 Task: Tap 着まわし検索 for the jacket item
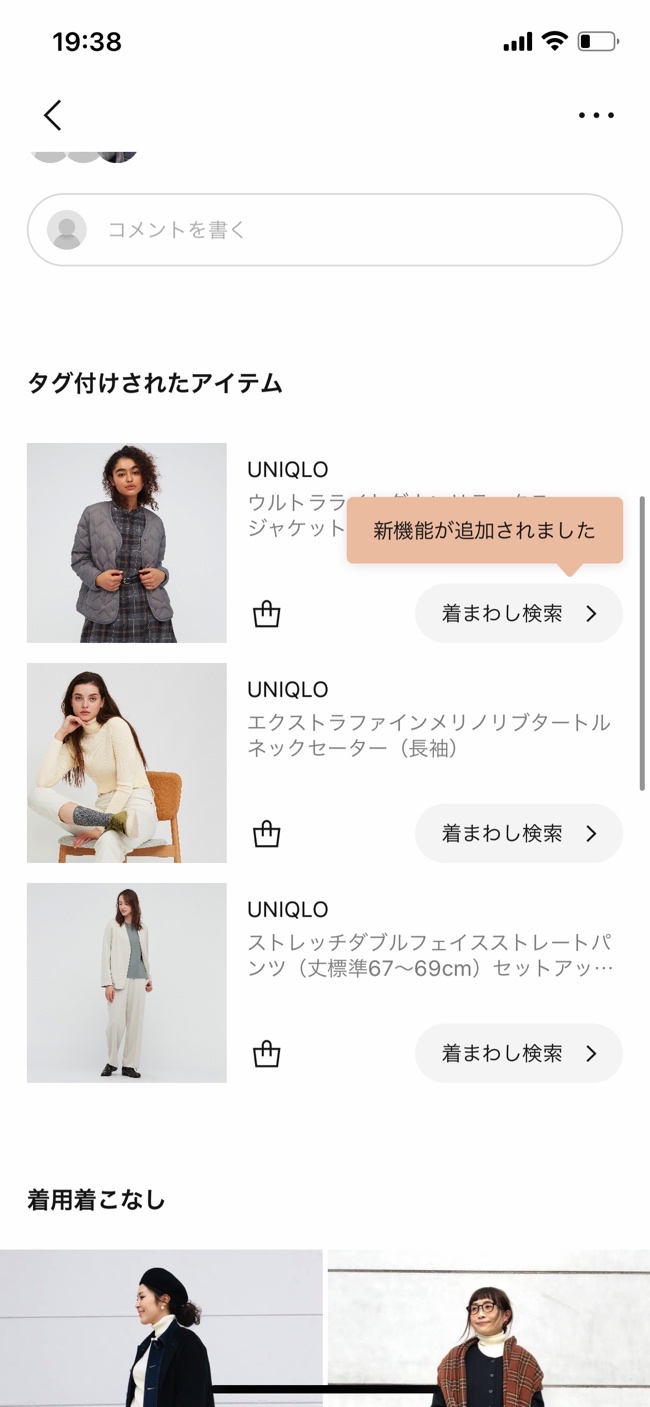[518, 613]
